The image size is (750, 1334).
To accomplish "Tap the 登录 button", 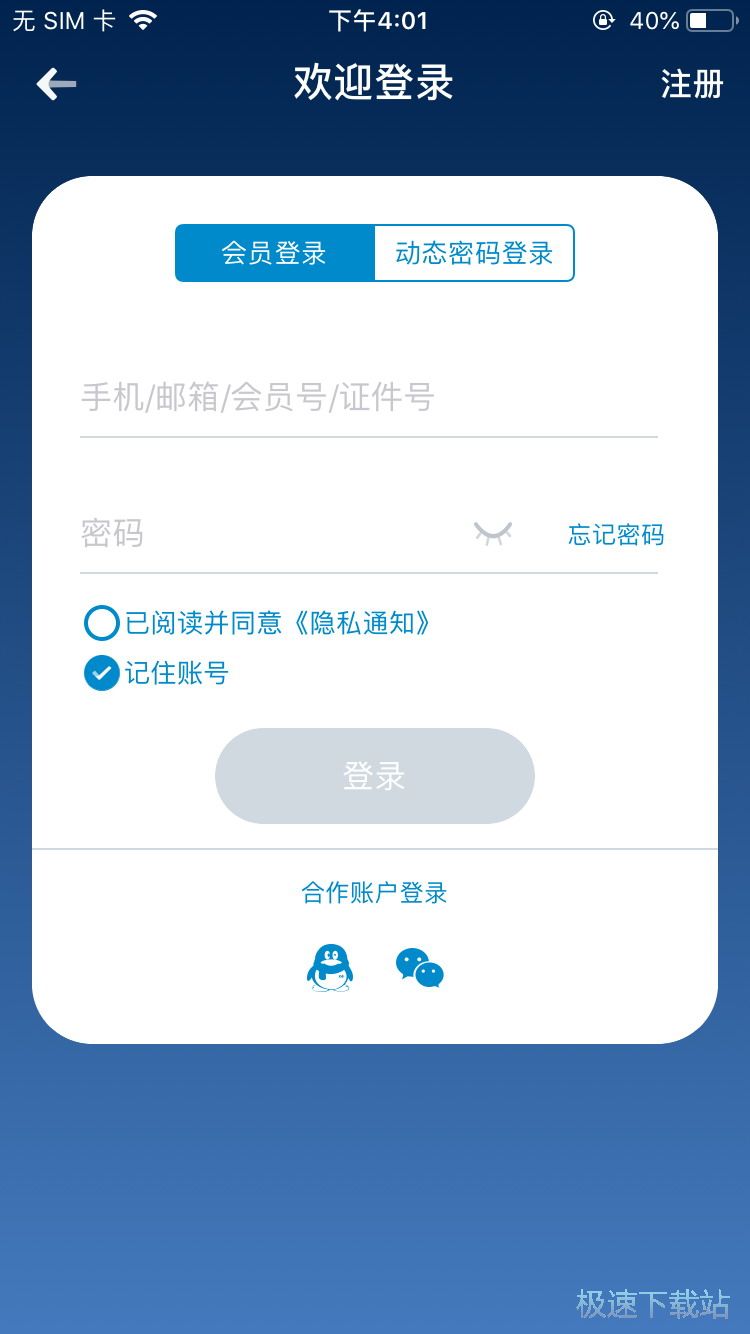I will click(x=374, y=776).
